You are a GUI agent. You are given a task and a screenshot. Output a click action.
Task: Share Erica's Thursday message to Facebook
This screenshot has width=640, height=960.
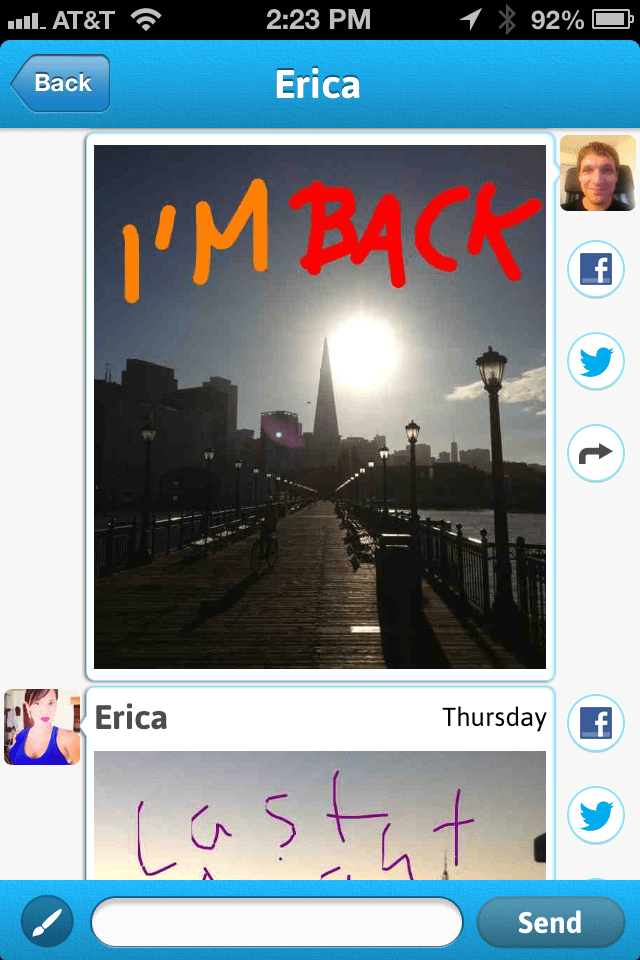[595, 722]
